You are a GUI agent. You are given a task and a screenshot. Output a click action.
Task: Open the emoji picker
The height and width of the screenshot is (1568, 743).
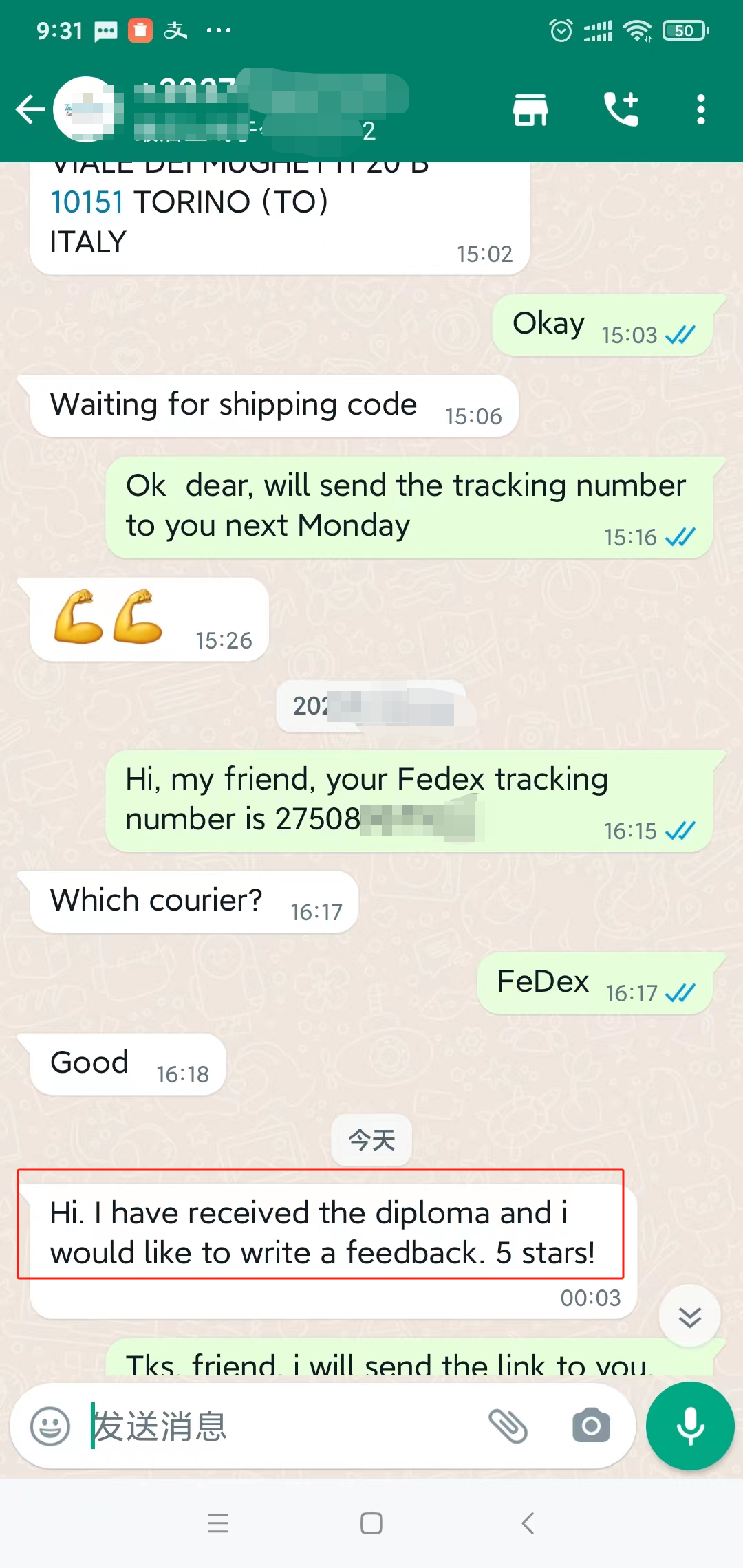50,1426
